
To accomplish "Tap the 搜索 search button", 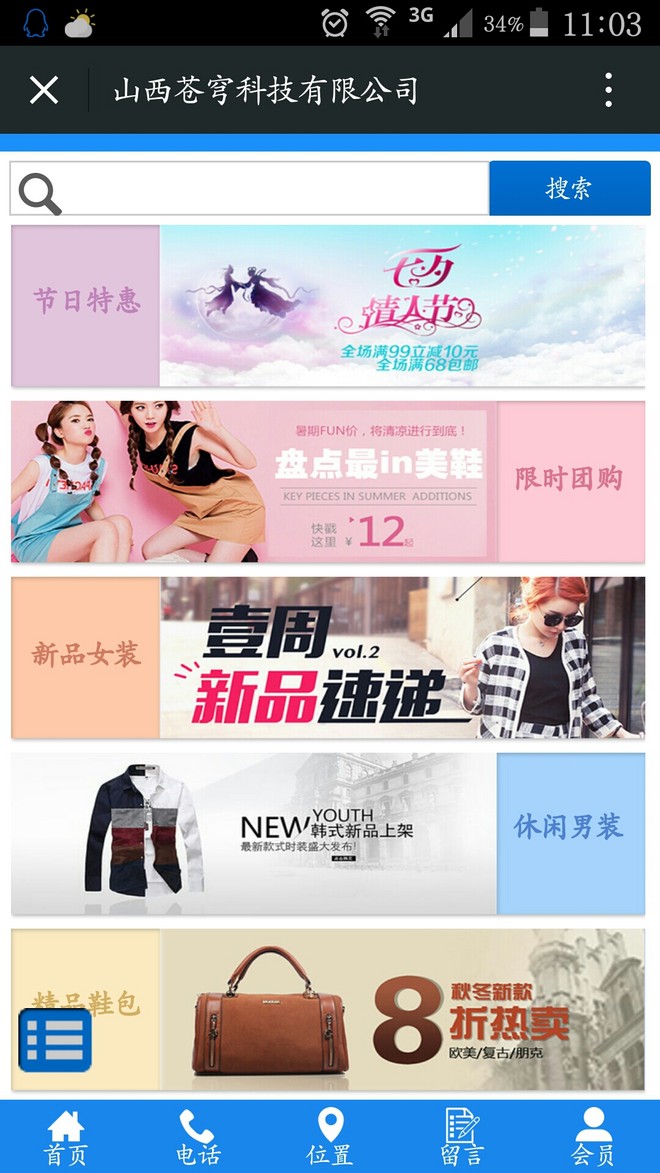I will (569, 189).
